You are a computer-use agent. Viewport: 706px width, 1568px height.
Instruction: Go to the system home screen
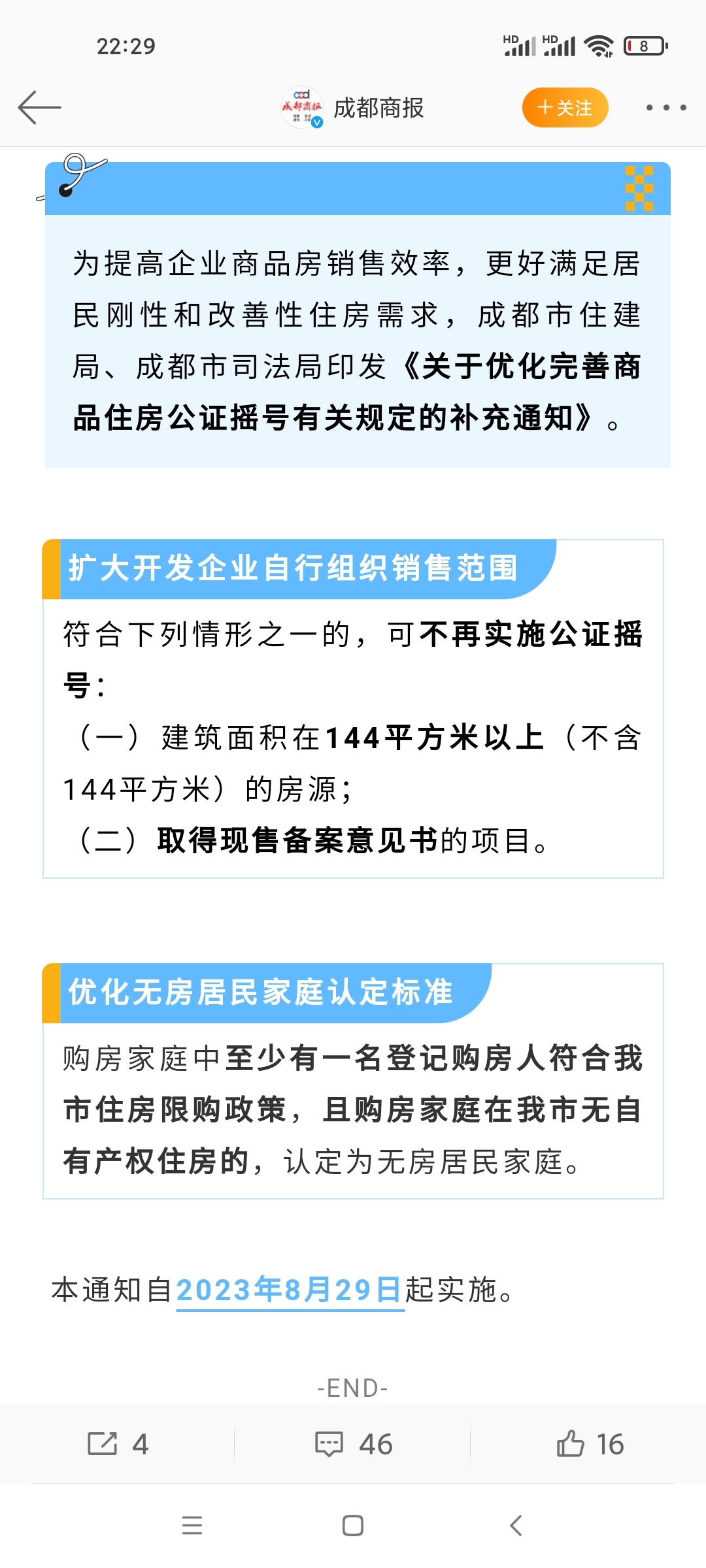(x=353, y=1526)
